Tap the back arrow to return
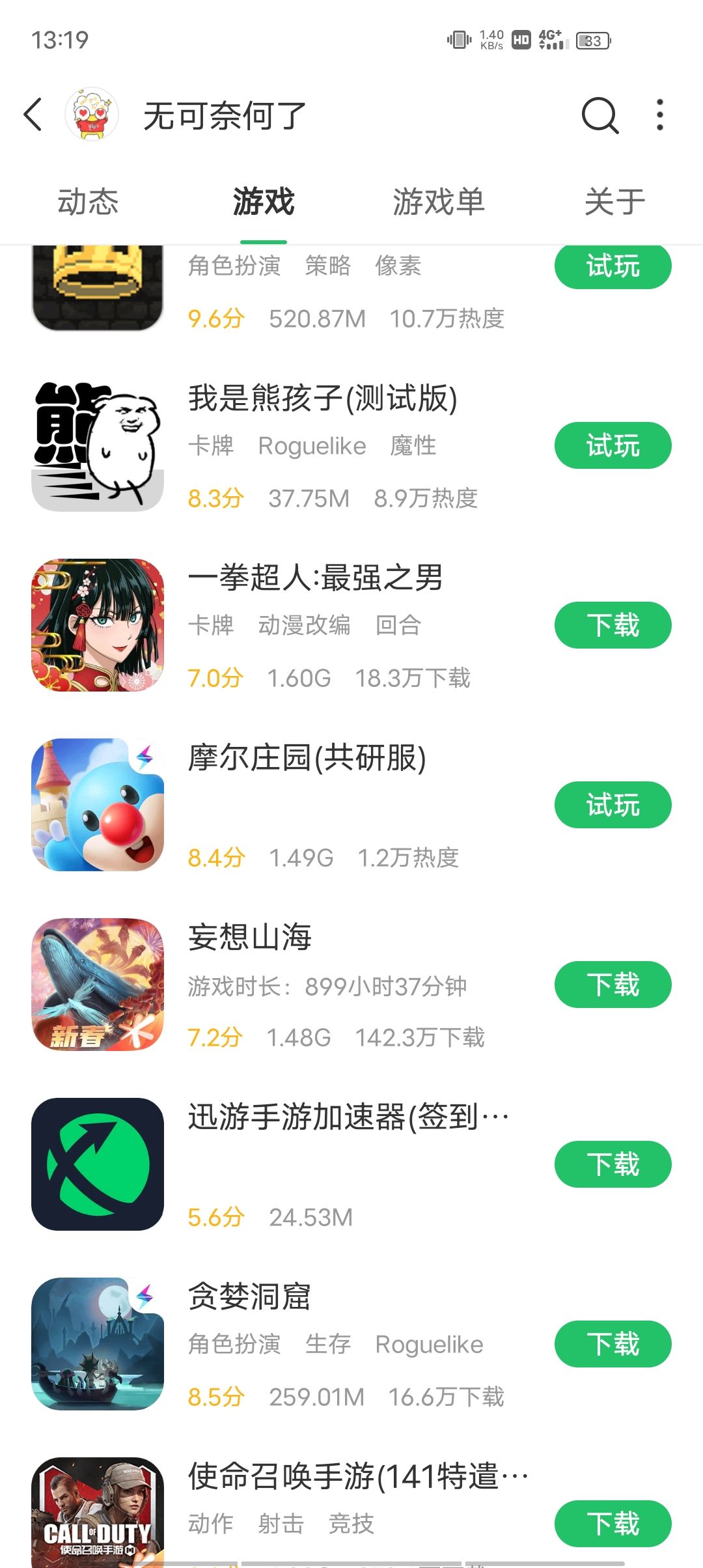 coord(33,114)
